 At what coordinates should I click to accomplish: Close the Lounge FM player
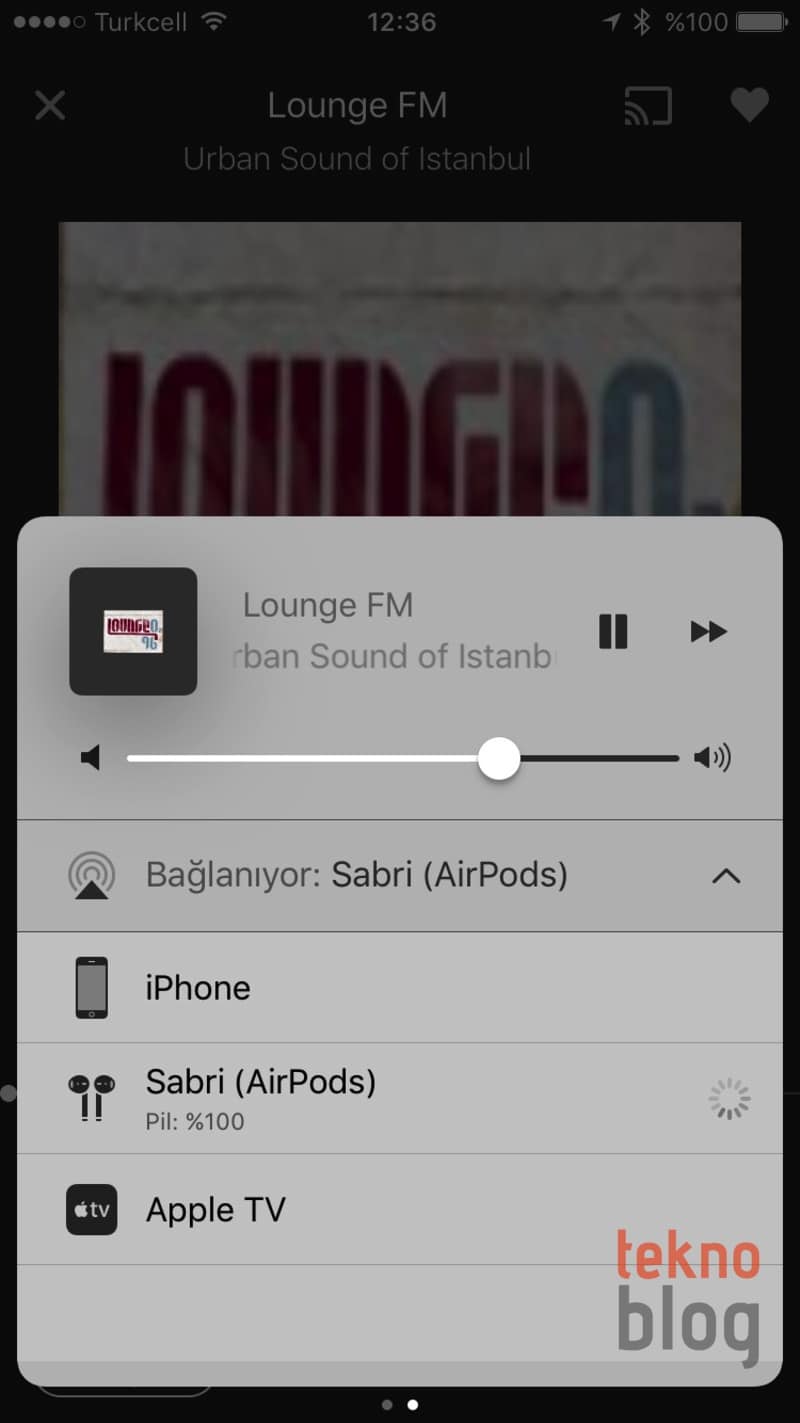pos(50,105)
